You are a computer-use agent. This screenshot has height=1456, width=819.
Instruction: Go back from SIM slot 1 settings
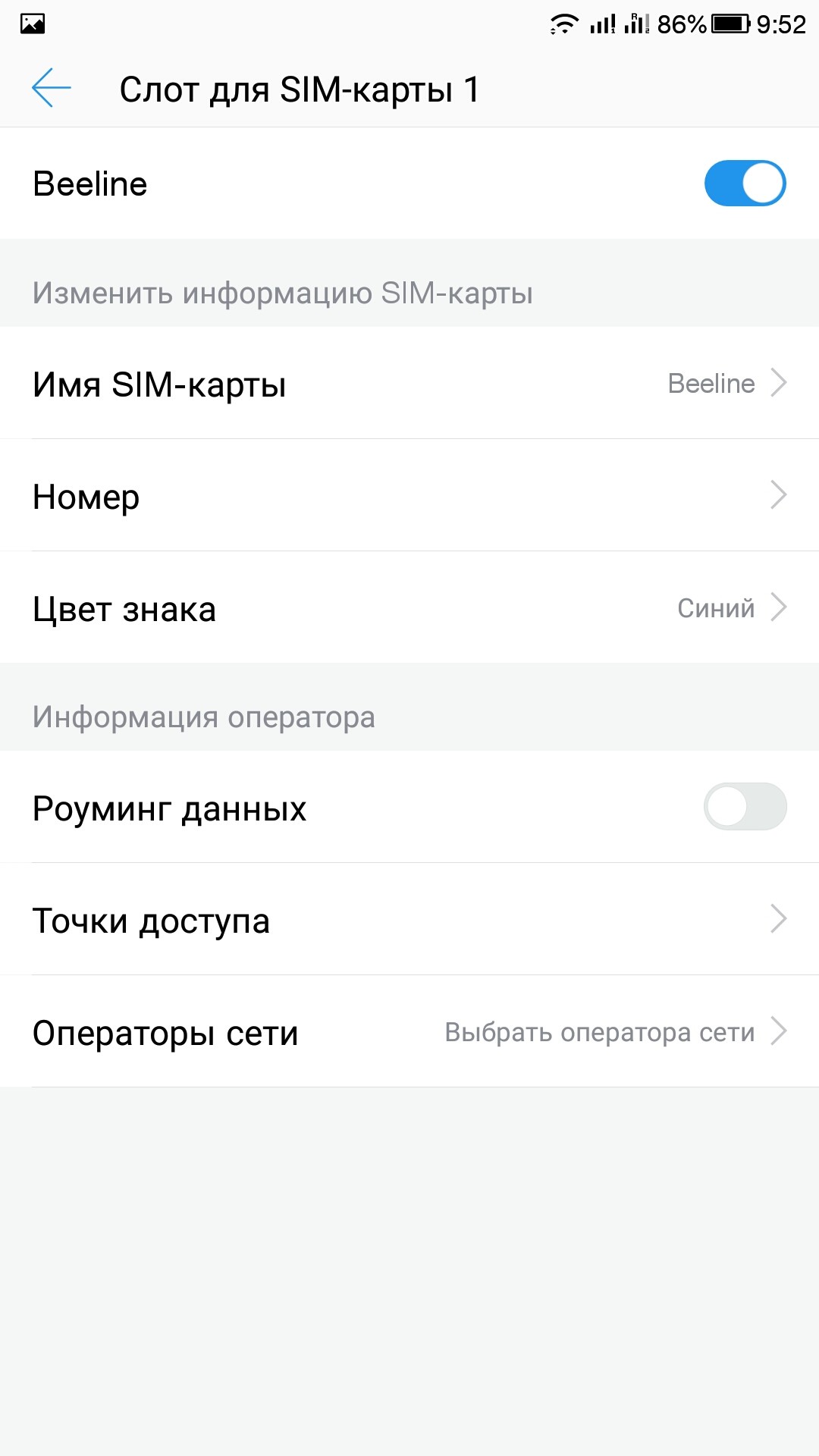coord(52,88)
